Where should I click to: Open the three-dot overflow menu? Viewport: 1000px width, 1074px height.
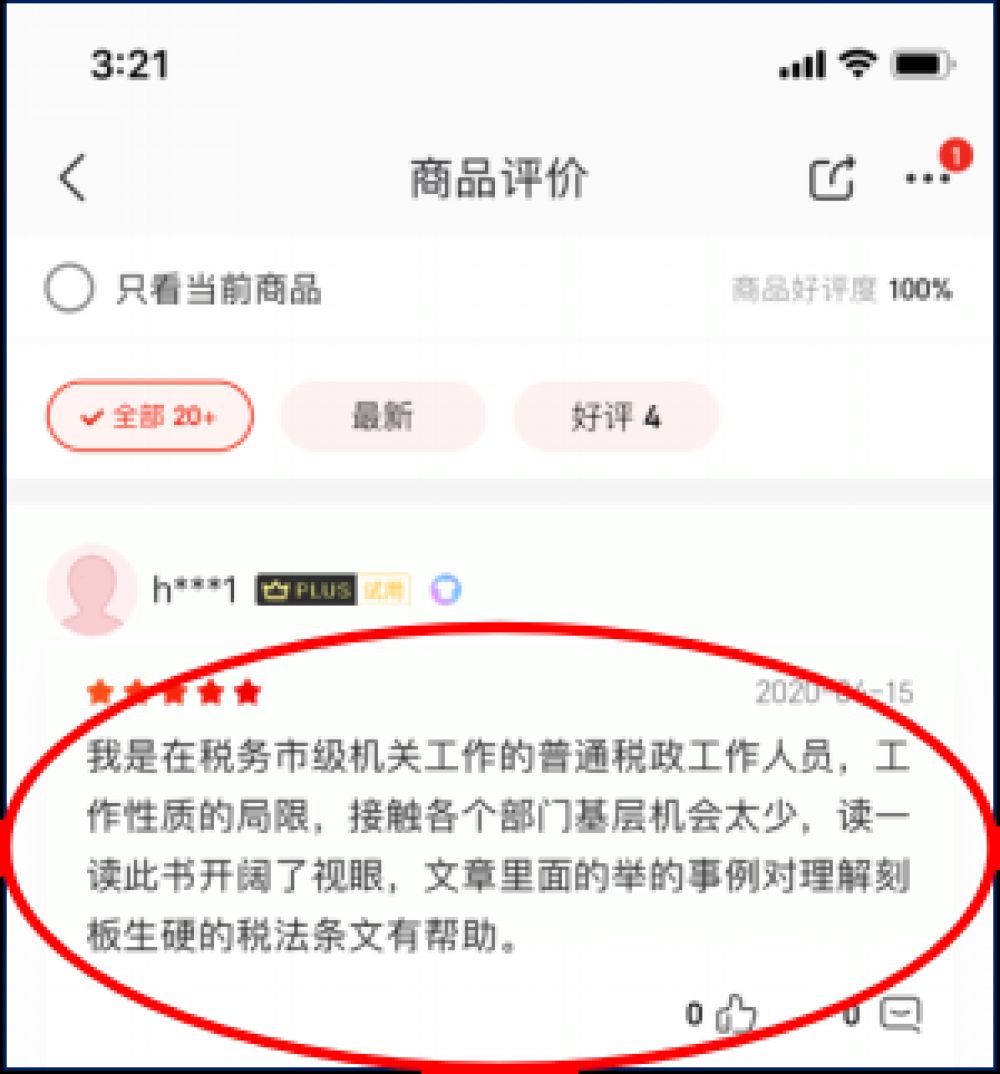pos(927,179)
